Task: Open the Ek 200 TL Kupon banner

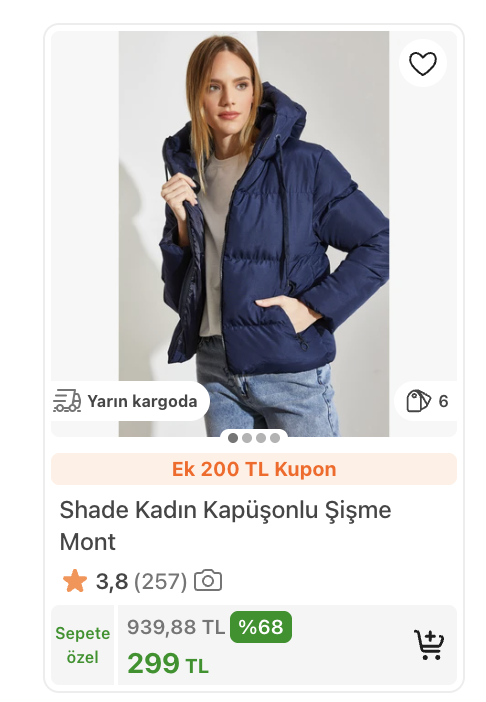Action: pos(254,469)
